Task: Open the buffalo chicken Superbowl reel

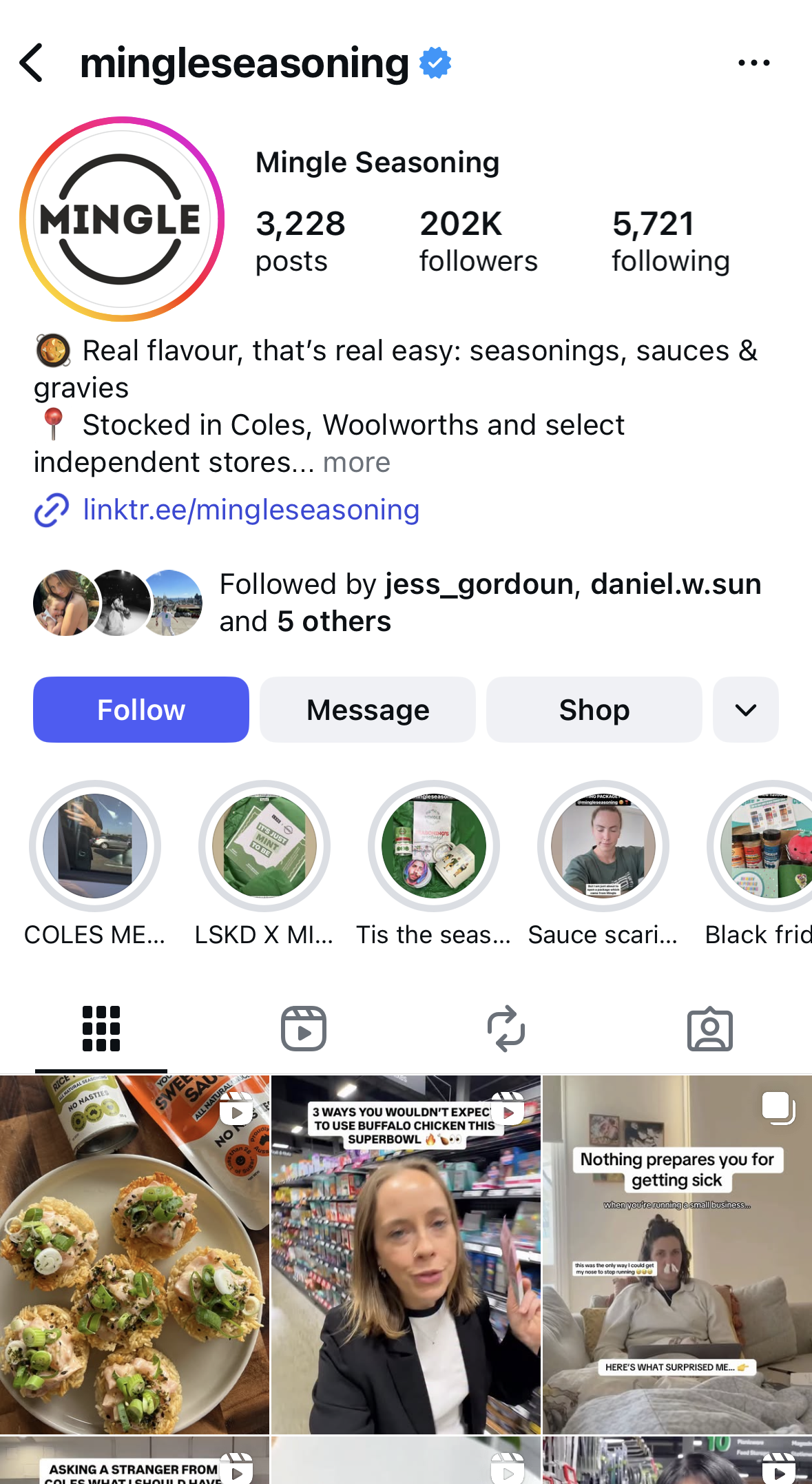Action: point(406,1254)
